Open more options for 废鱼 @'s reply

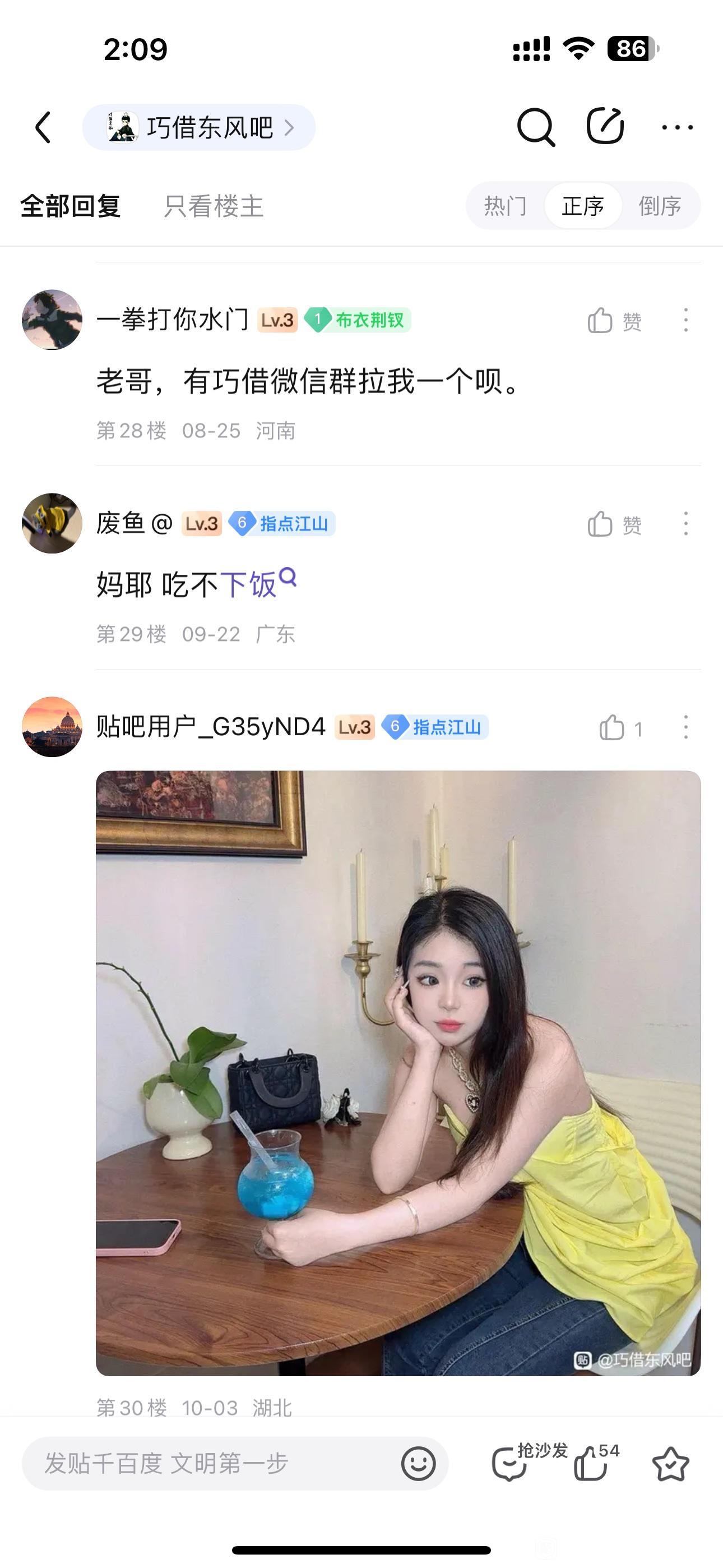686,523
